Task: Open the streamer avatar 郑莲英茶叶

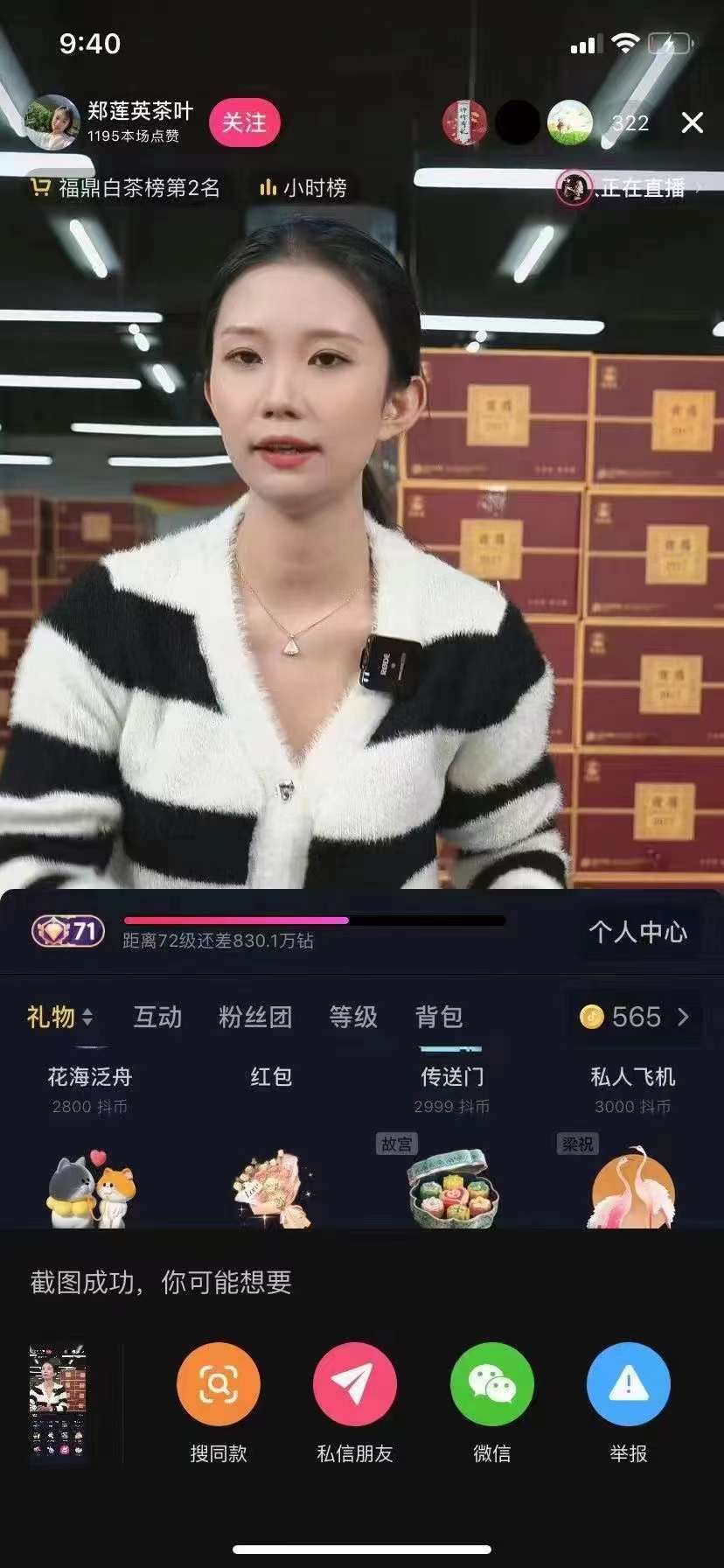Action: click(x=52, y=122)
